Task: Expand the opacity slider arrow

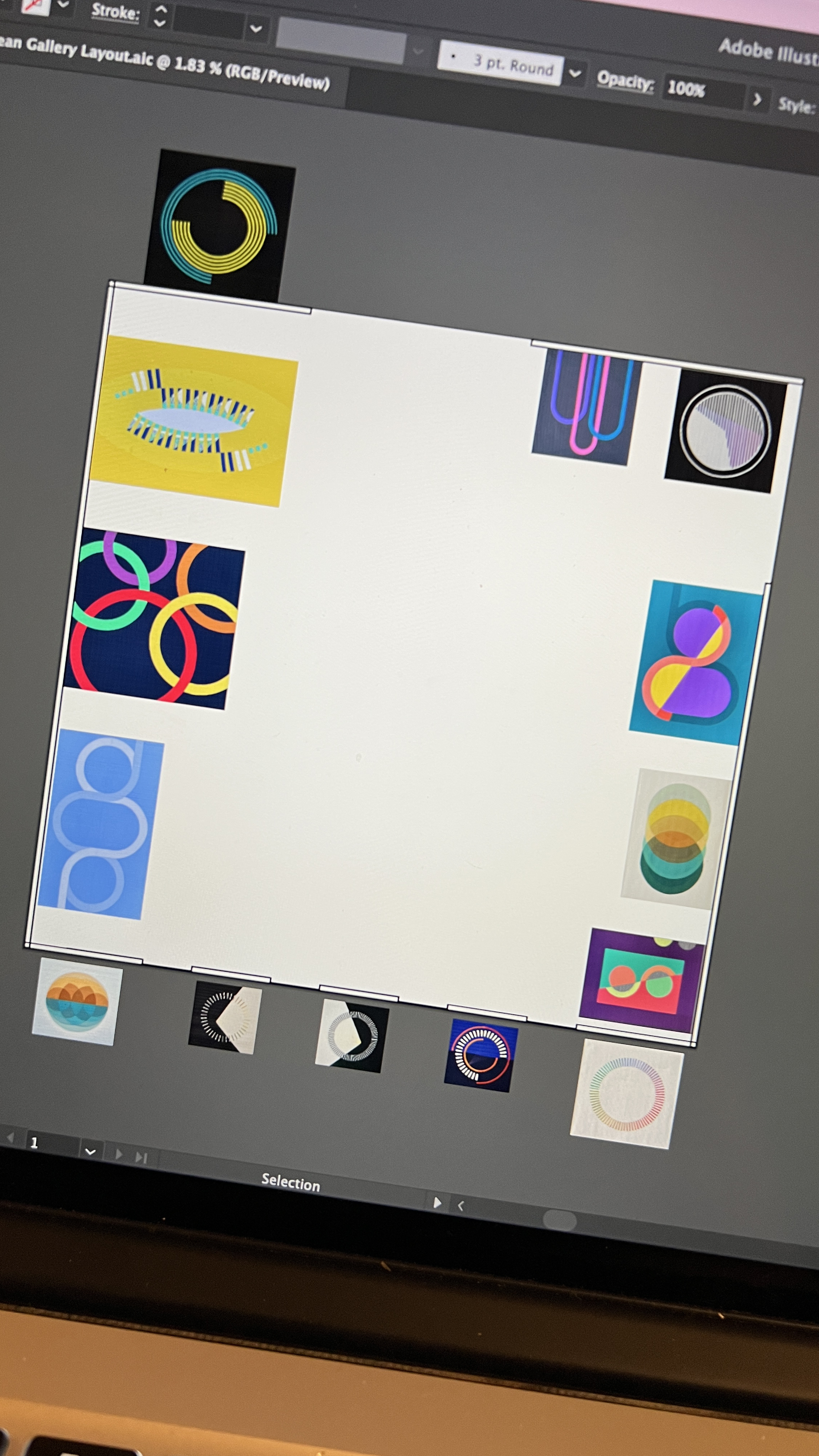Action: pyautogui.click(x=756, y=99)
